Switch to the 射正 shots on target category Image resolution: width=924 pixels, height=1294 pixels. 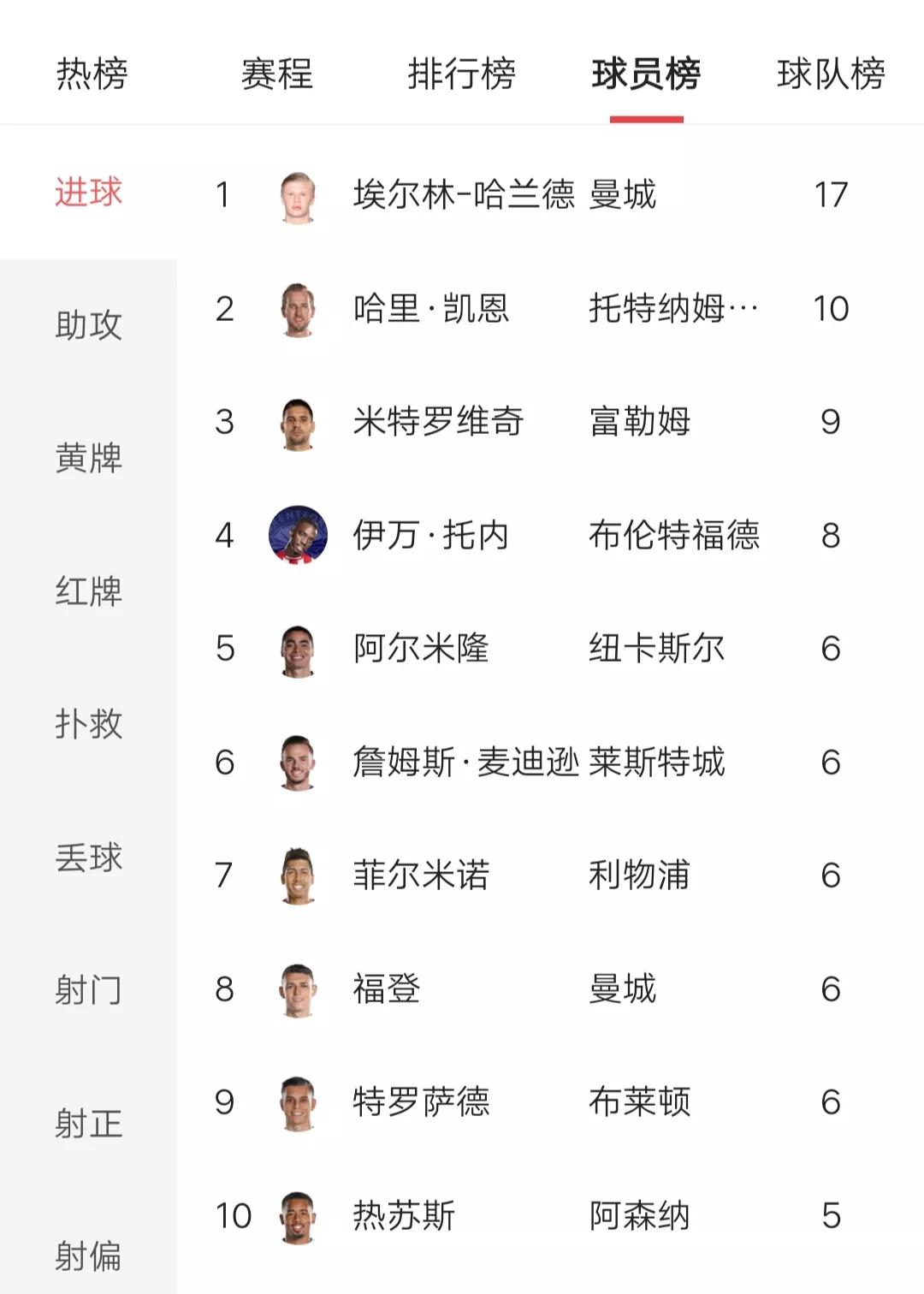pos(88,1124)
